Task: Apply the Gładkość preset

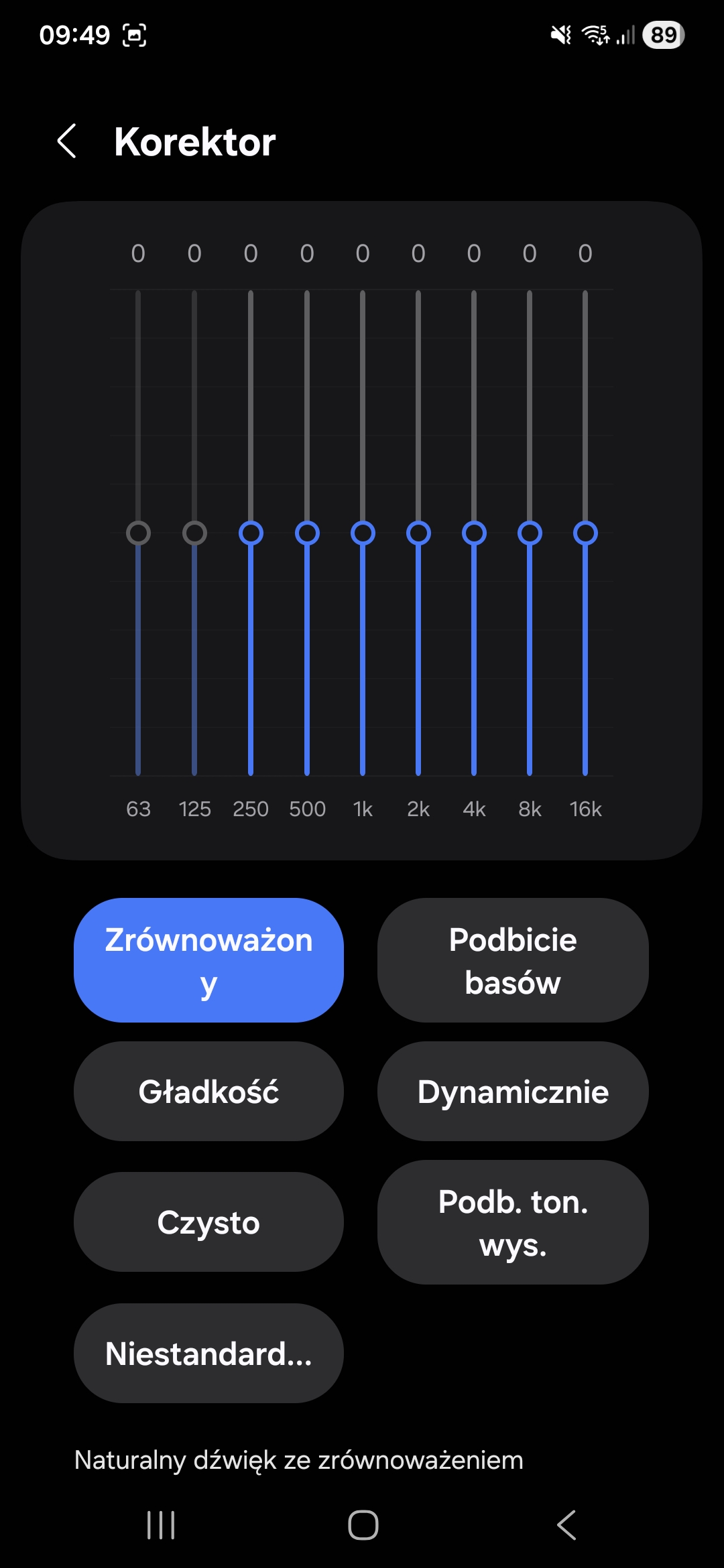Action: [x=208, y=1091]
